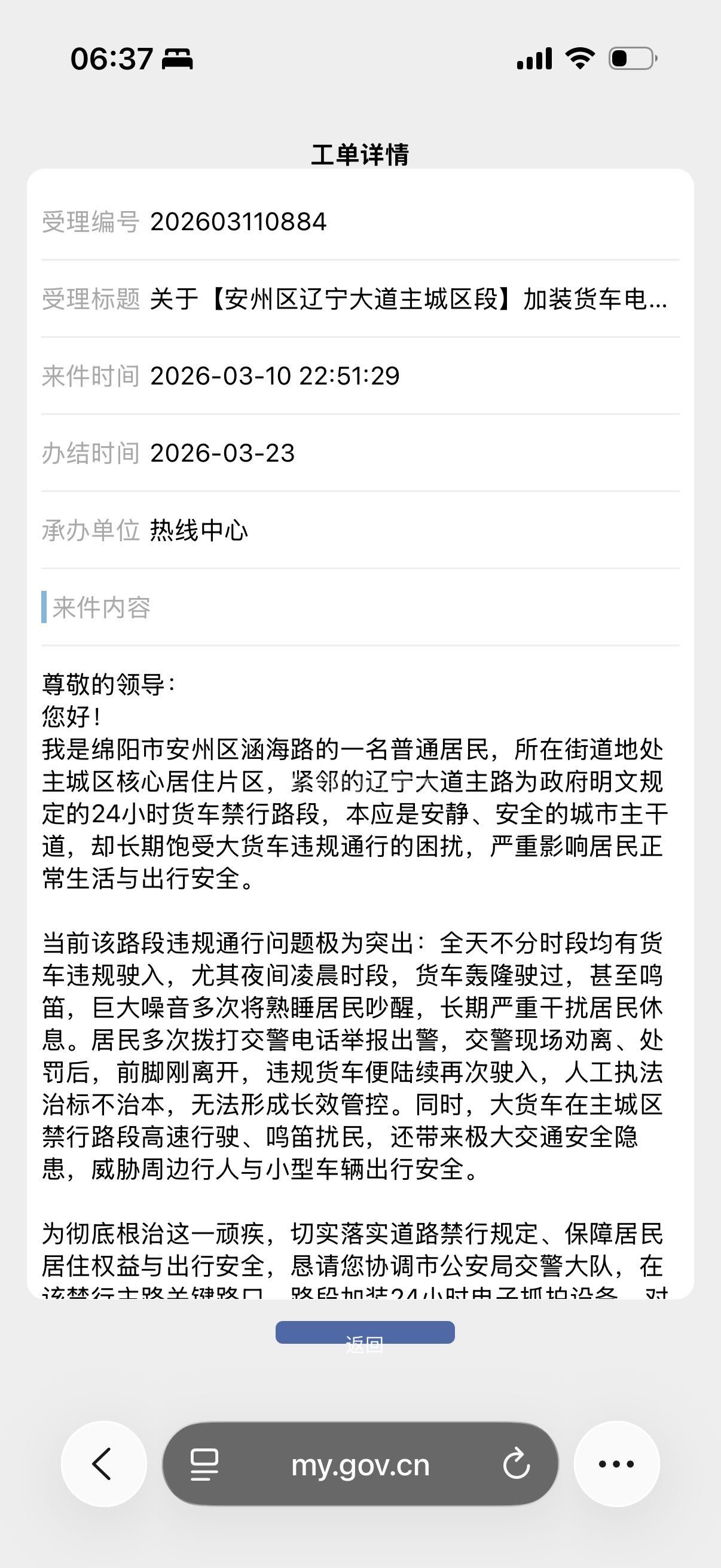Open the browser's three-dot more menu
Viewport: 721px width, 1568px height.
[x=616, y=1464]
